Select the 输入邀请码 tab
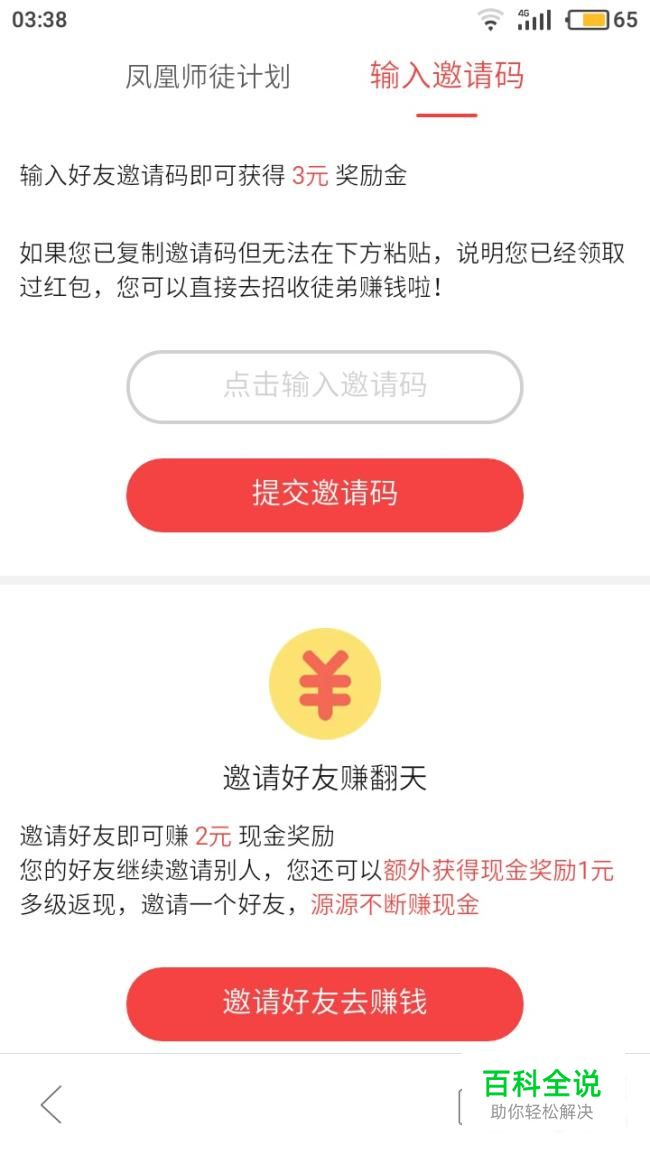Screen dimensions: 650x1155 pos(447,77)
